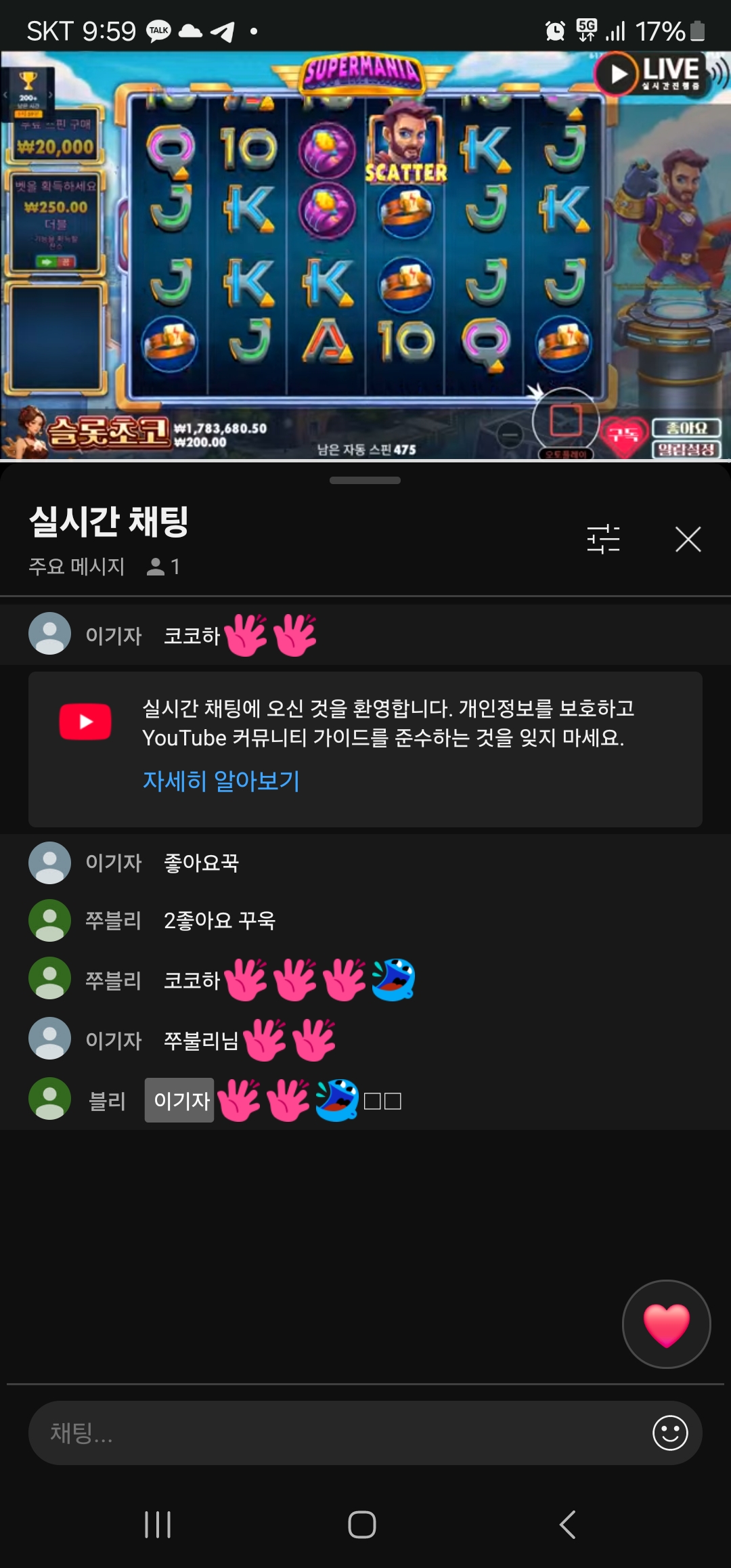Open the emoji picker in chat box
The height and width of the screenshot is (1568, 731).
click(x=670, y=1433)
